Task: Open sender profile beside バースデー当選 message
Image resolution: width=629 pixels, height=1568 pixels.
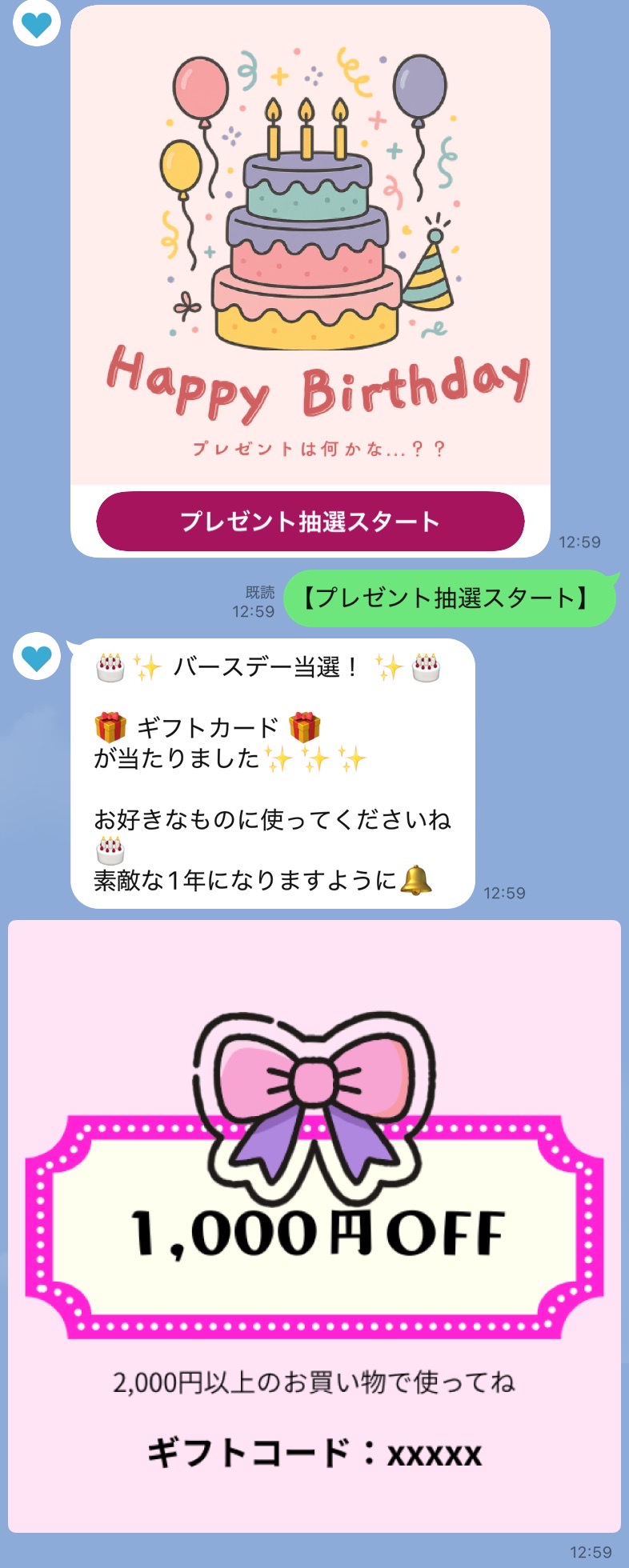Action: click(36, 656)
